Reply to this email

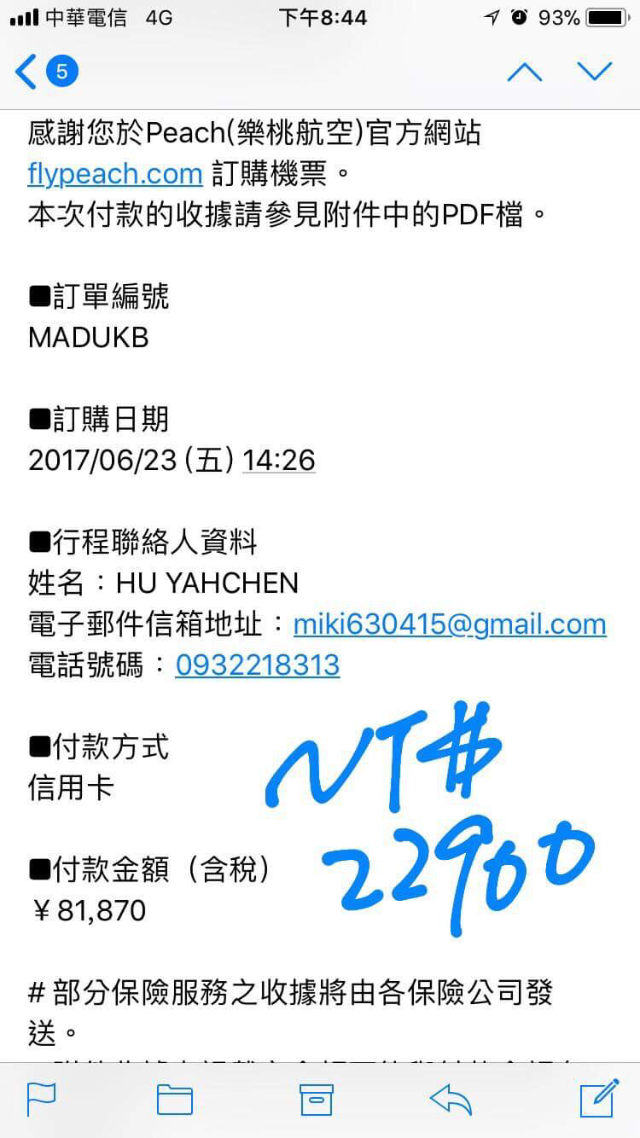click(451, 1099)
